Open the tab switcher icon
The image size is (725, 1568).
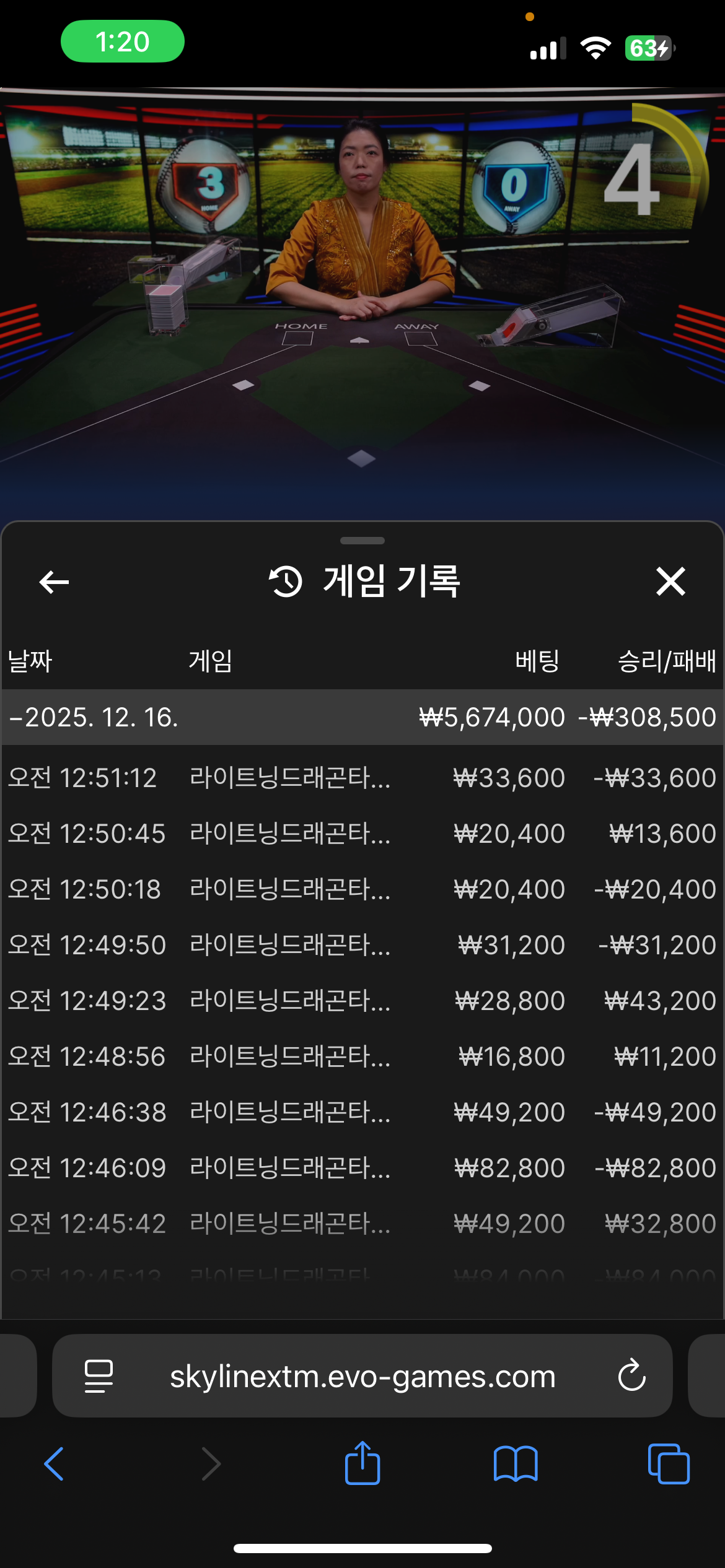tap(668, 1464)
